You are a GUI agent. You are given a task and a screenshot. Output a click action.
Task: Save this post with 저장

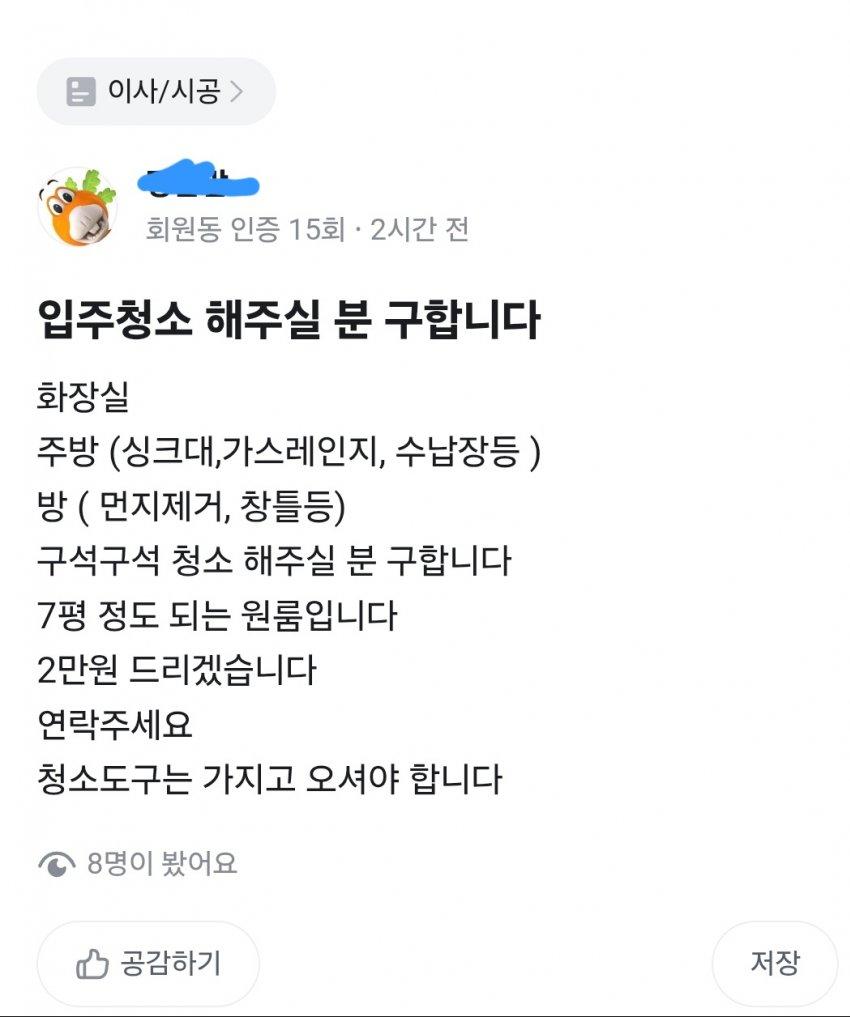click(x=775, y=964)
